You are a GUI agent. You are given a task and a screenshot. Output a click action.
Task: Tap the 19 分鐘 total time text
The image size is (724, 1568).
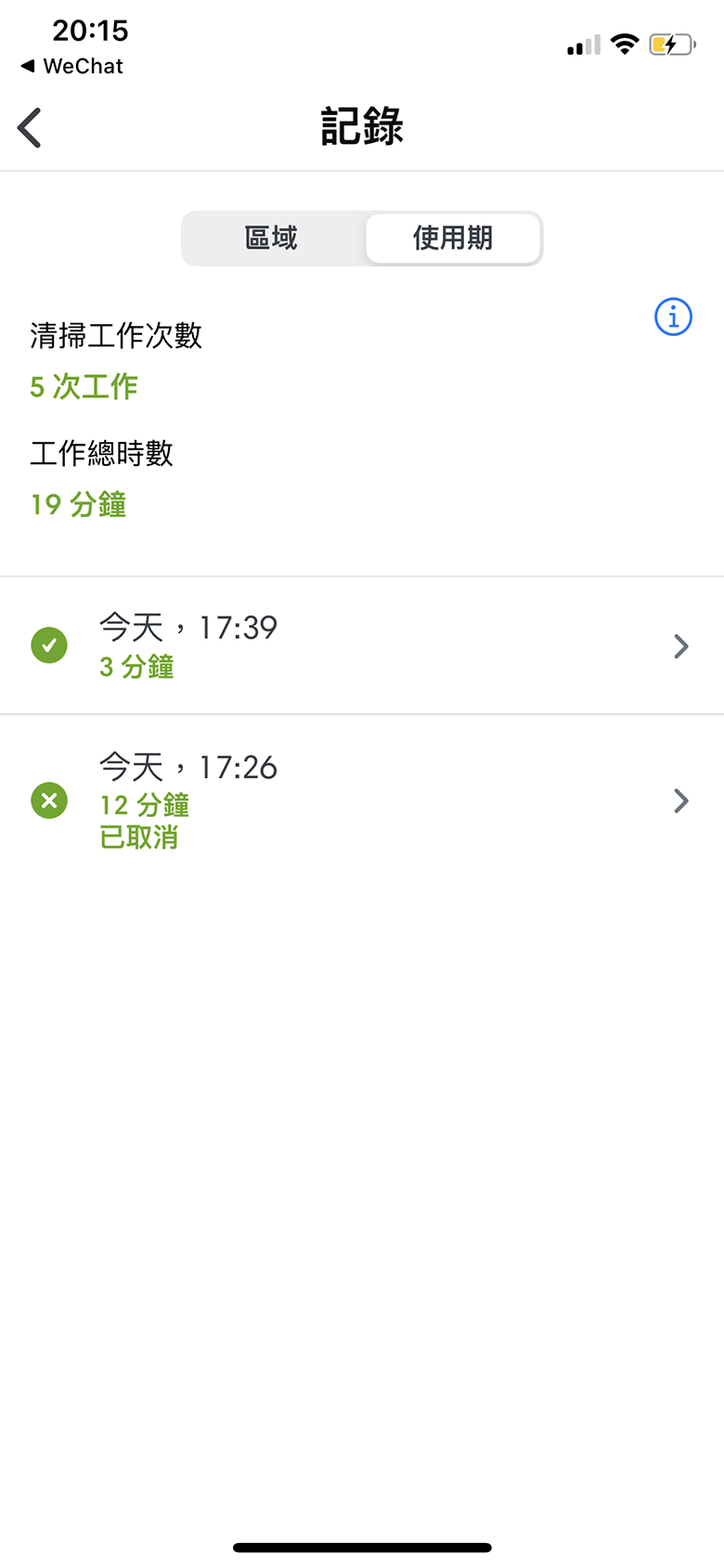[x=78, y=504]
